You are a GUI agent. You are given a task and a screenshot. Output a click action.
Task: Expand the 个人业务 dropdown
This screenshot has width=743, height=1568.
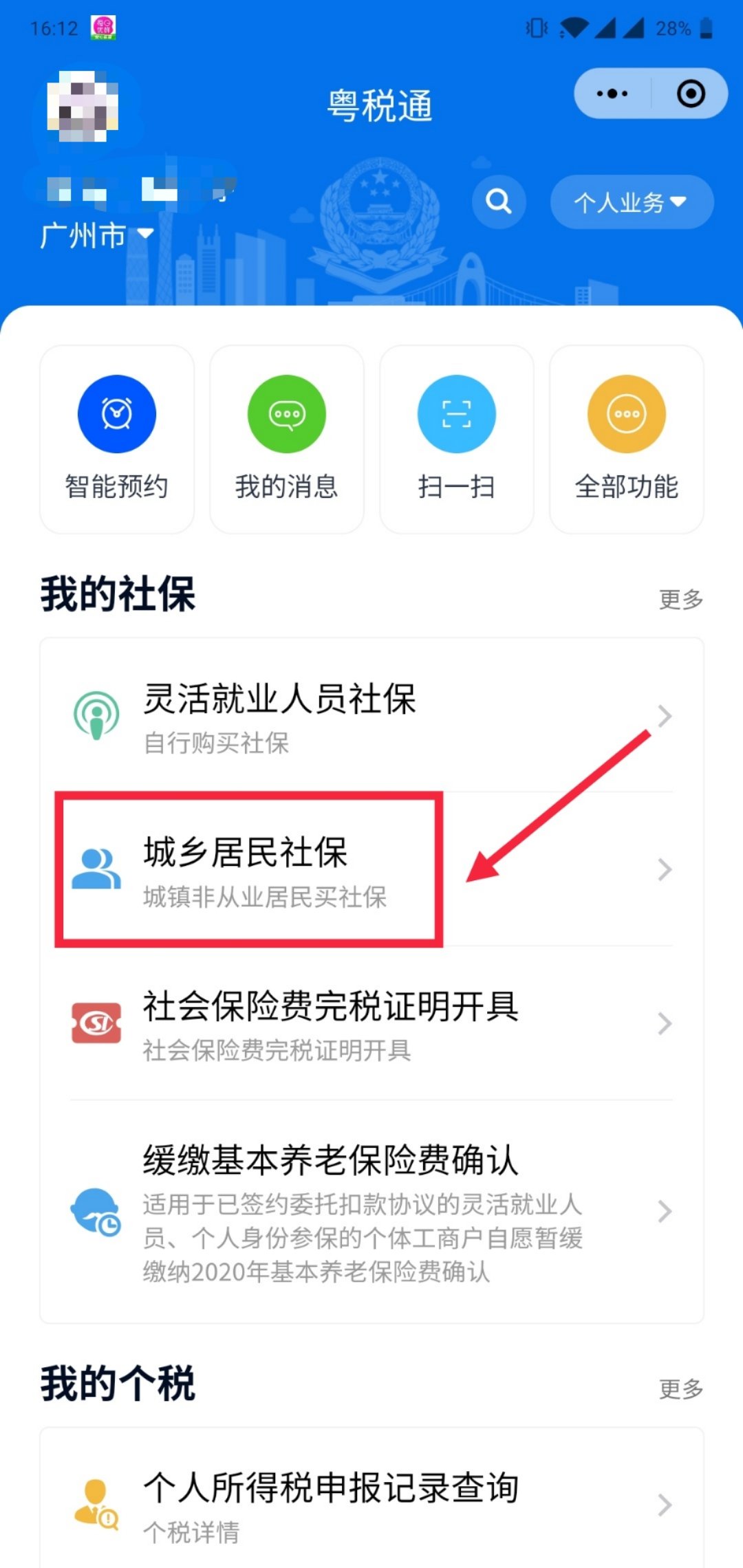point(631,202)
